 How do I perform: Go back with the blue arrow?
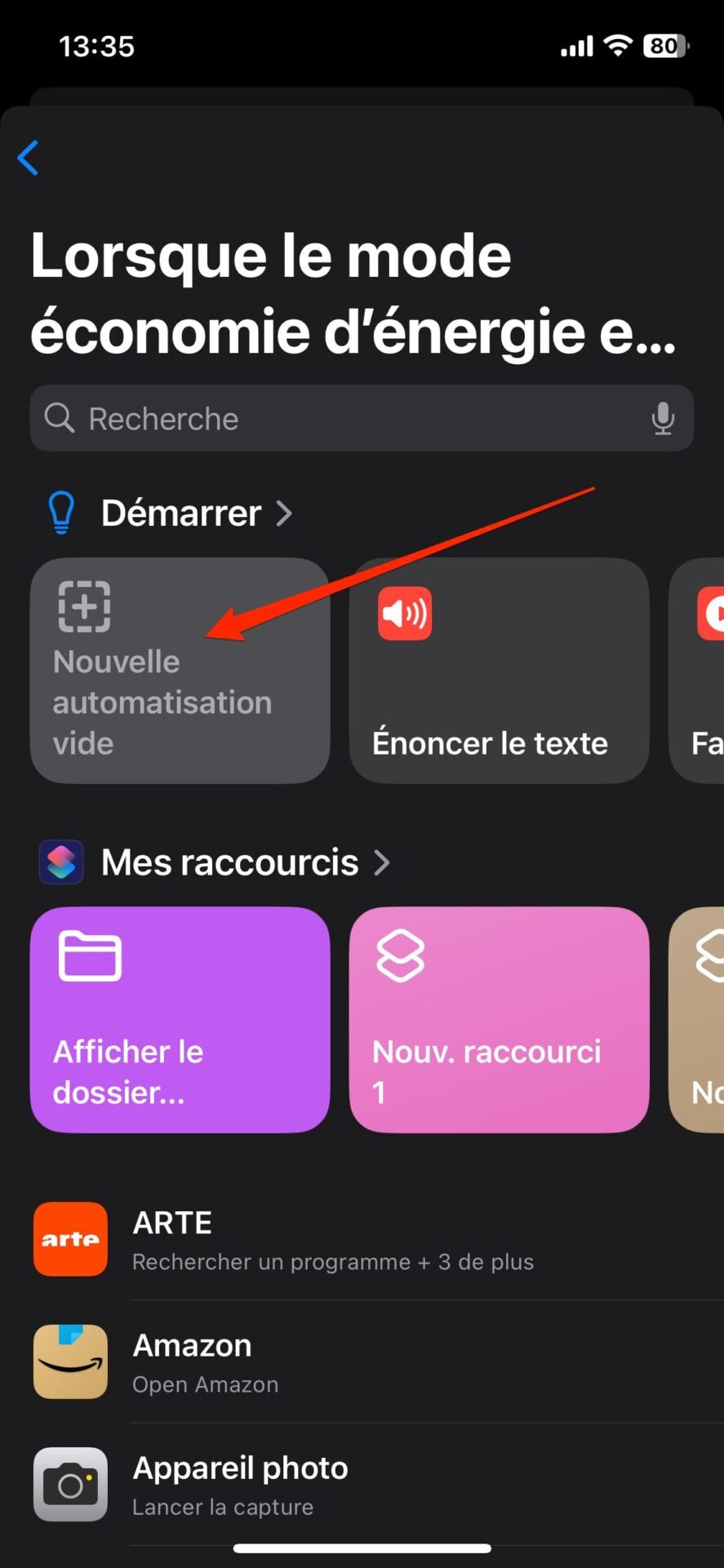[29, 158]
